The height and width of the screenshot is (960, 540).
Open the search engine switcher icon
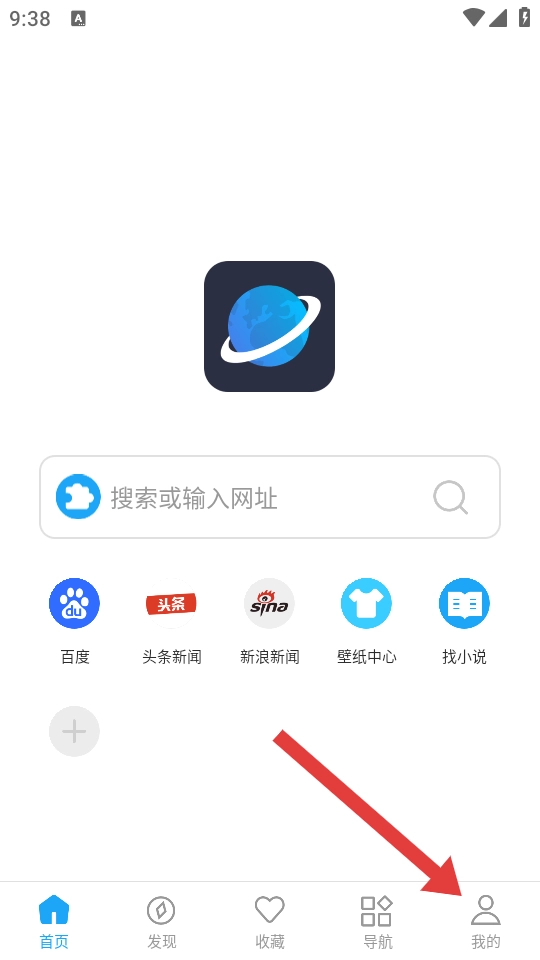(x=78, y=497)
